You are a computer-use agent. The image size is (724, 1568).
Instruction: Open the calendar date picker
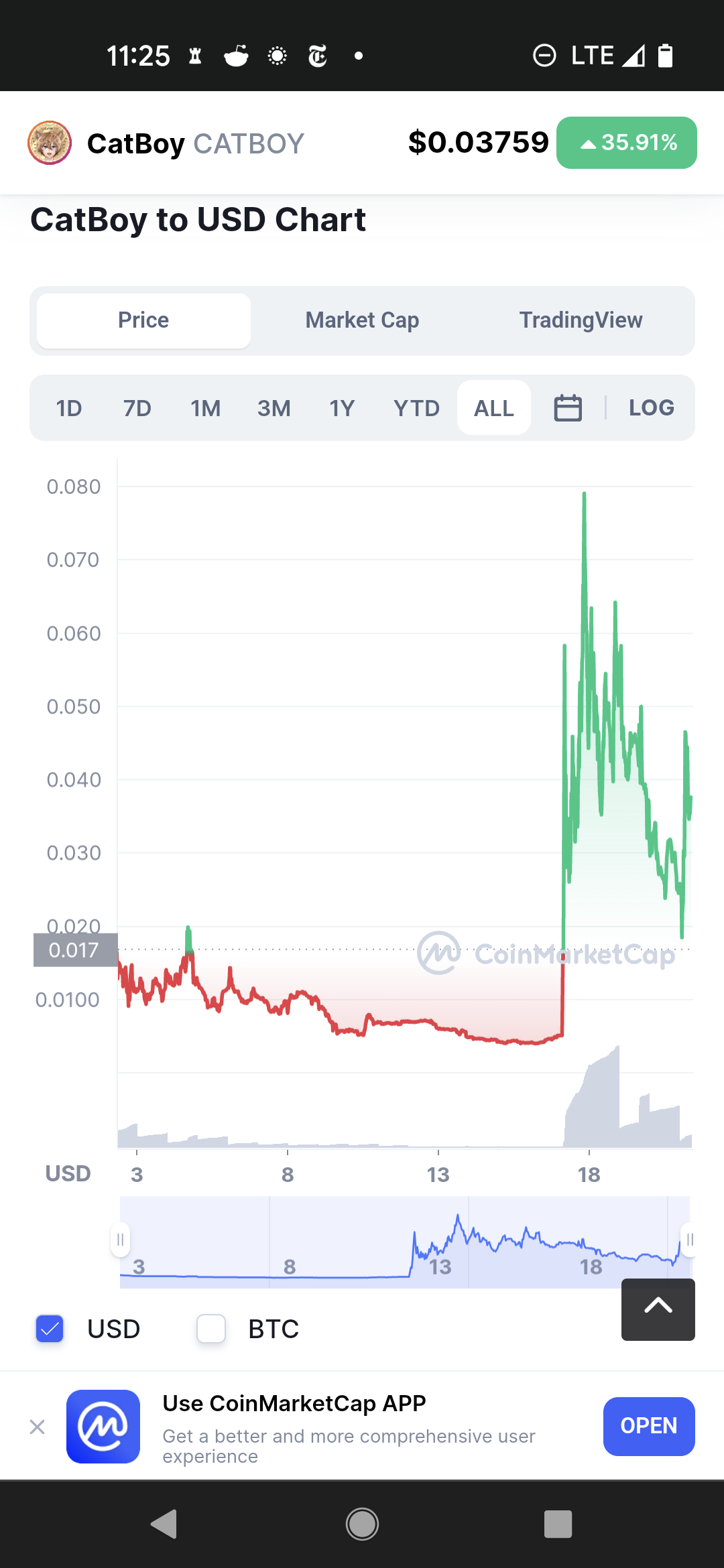[568, 408]
